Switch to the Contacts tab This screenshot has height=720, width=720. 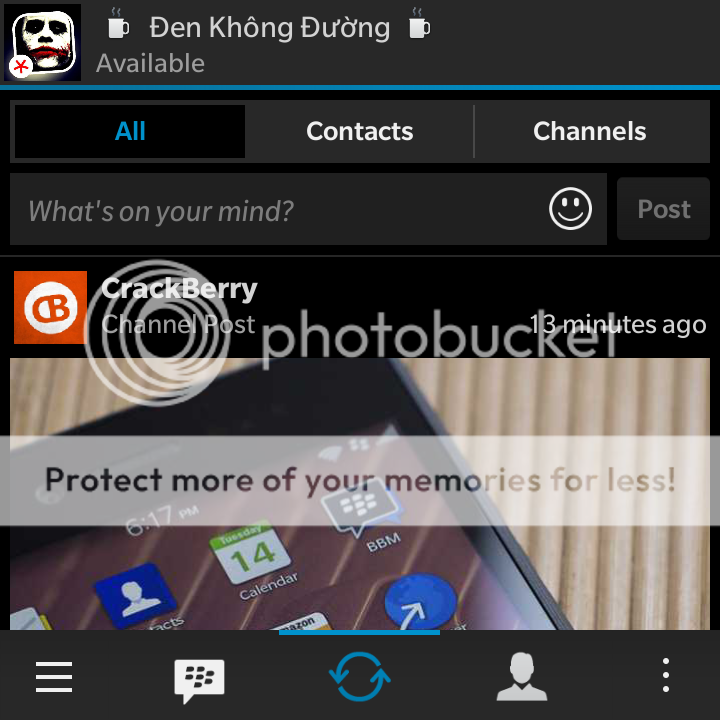pos(359,131)
